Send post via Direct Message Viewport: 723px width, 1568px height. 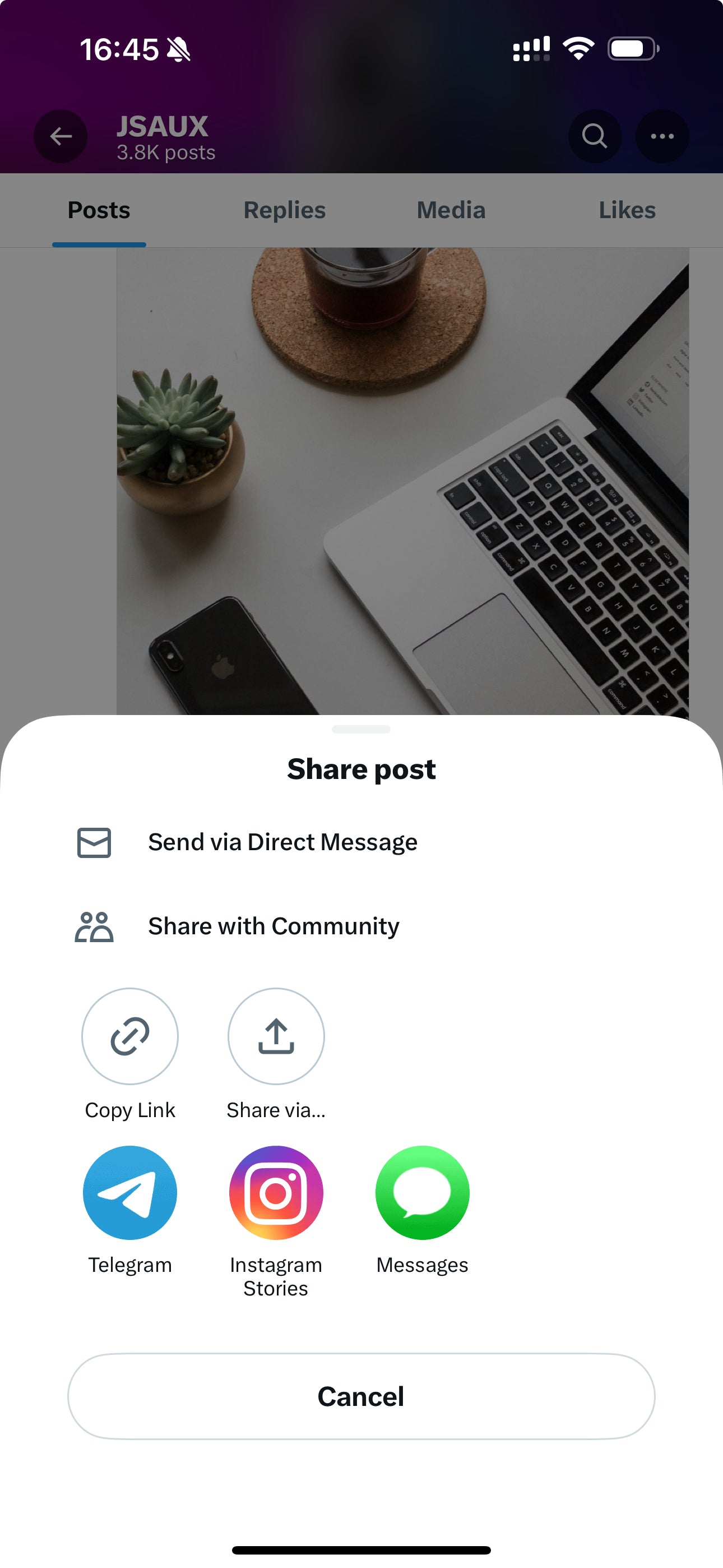(282, 842)
